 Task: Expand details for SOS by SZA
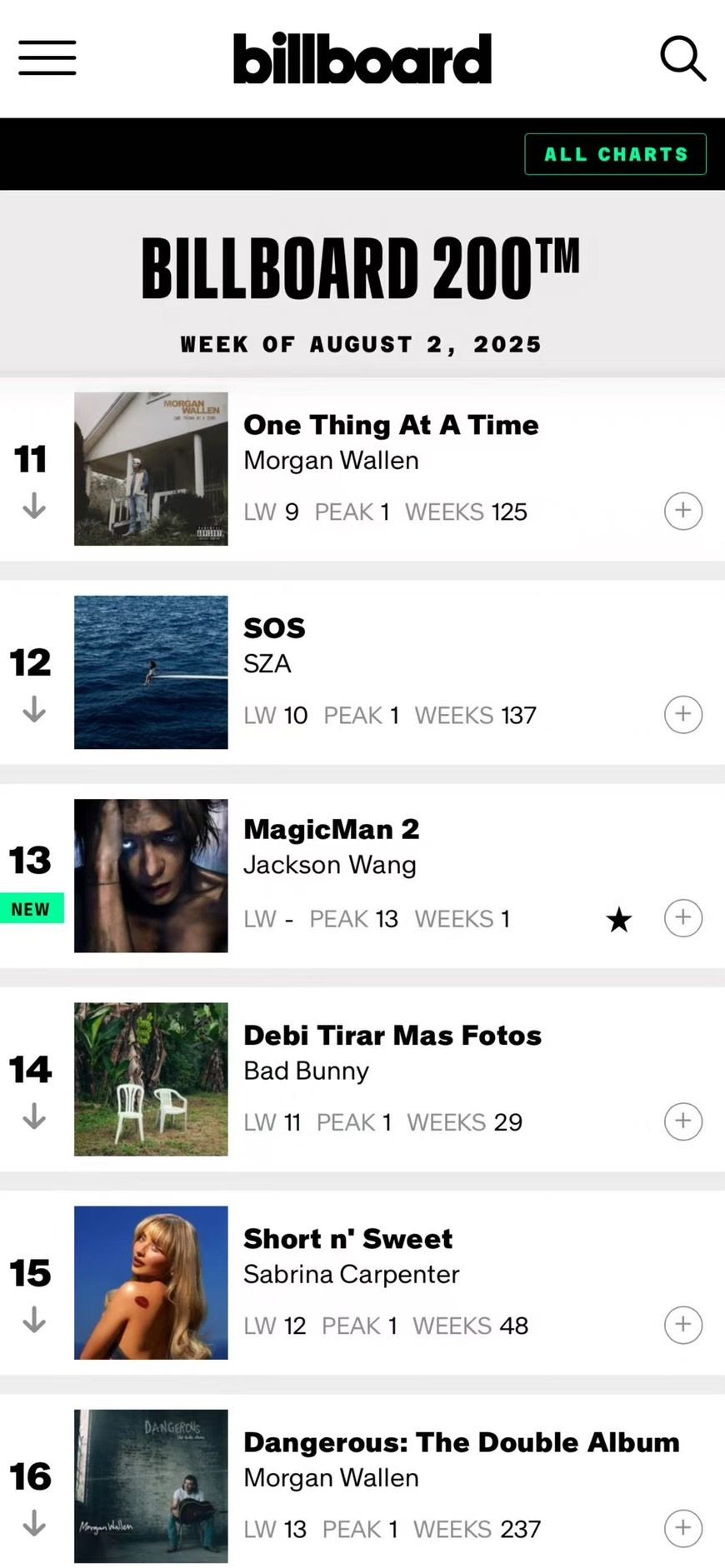pyautogui.click(x=682, y=714)
